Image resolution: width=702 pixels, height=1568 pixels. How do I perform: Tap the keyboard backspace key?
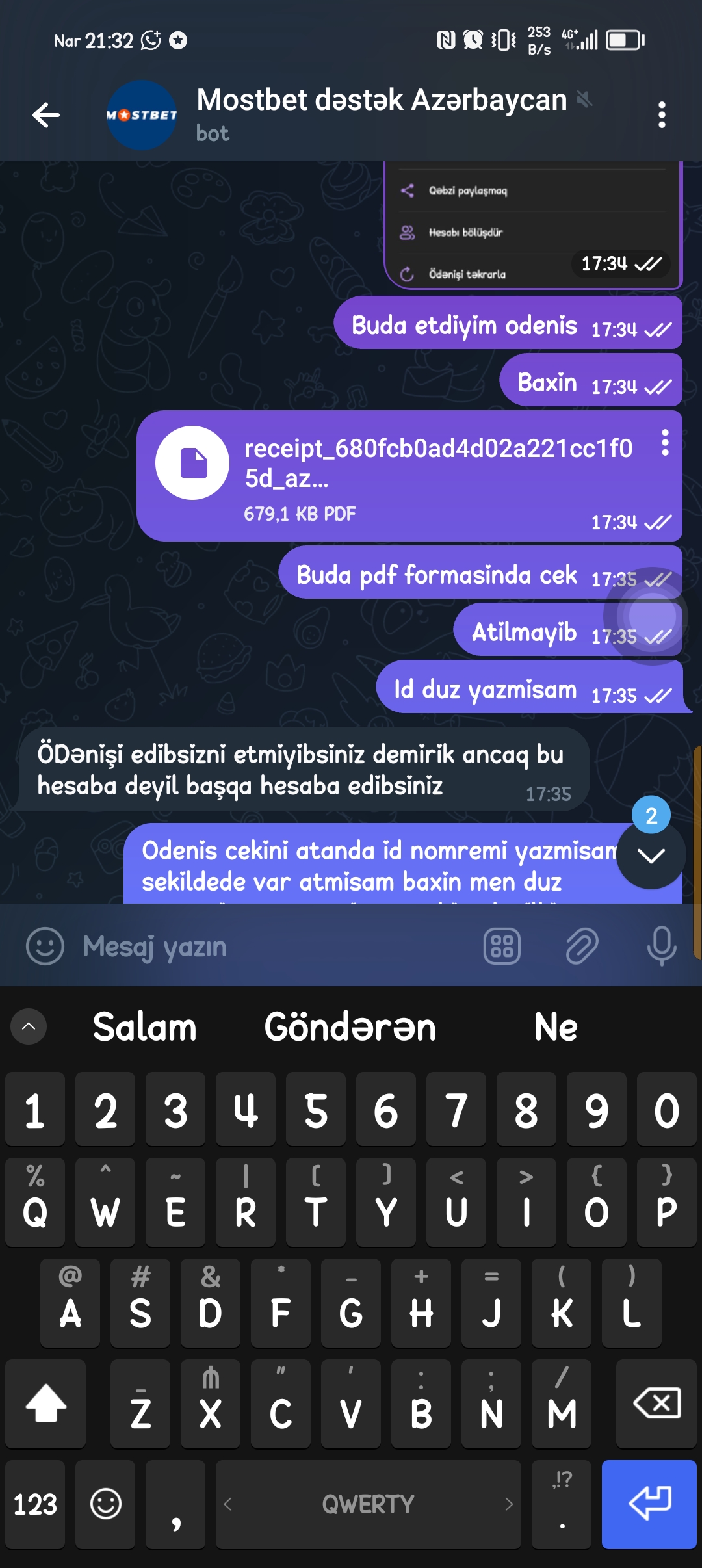click(x=656, y=1403)
